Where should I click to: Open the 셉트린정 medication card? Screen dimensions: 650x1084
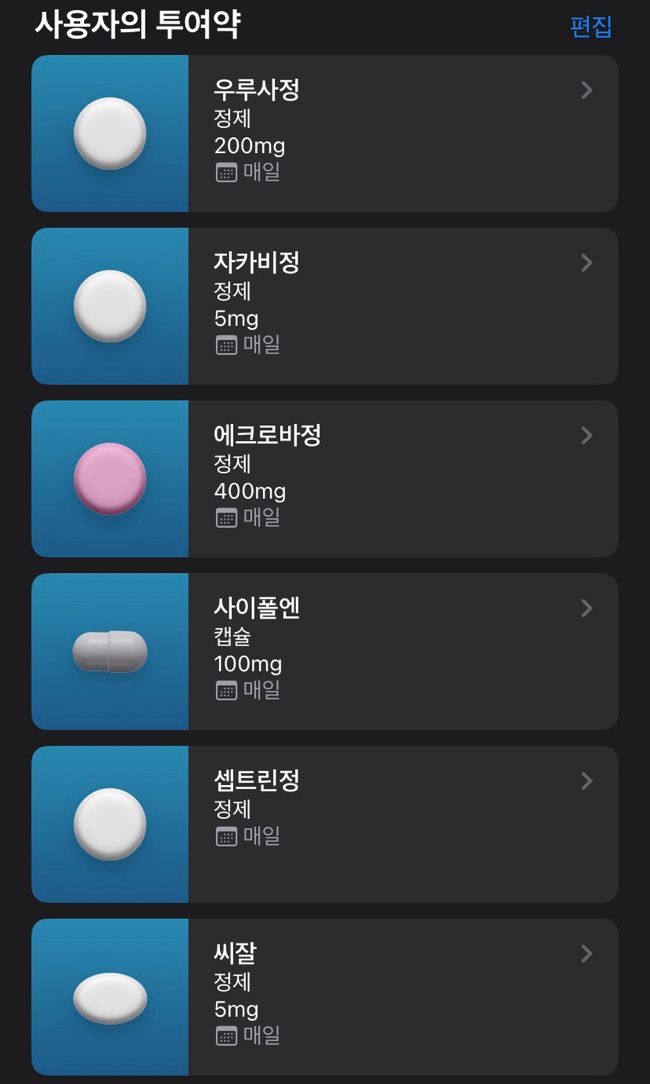(x=324, y=824)
